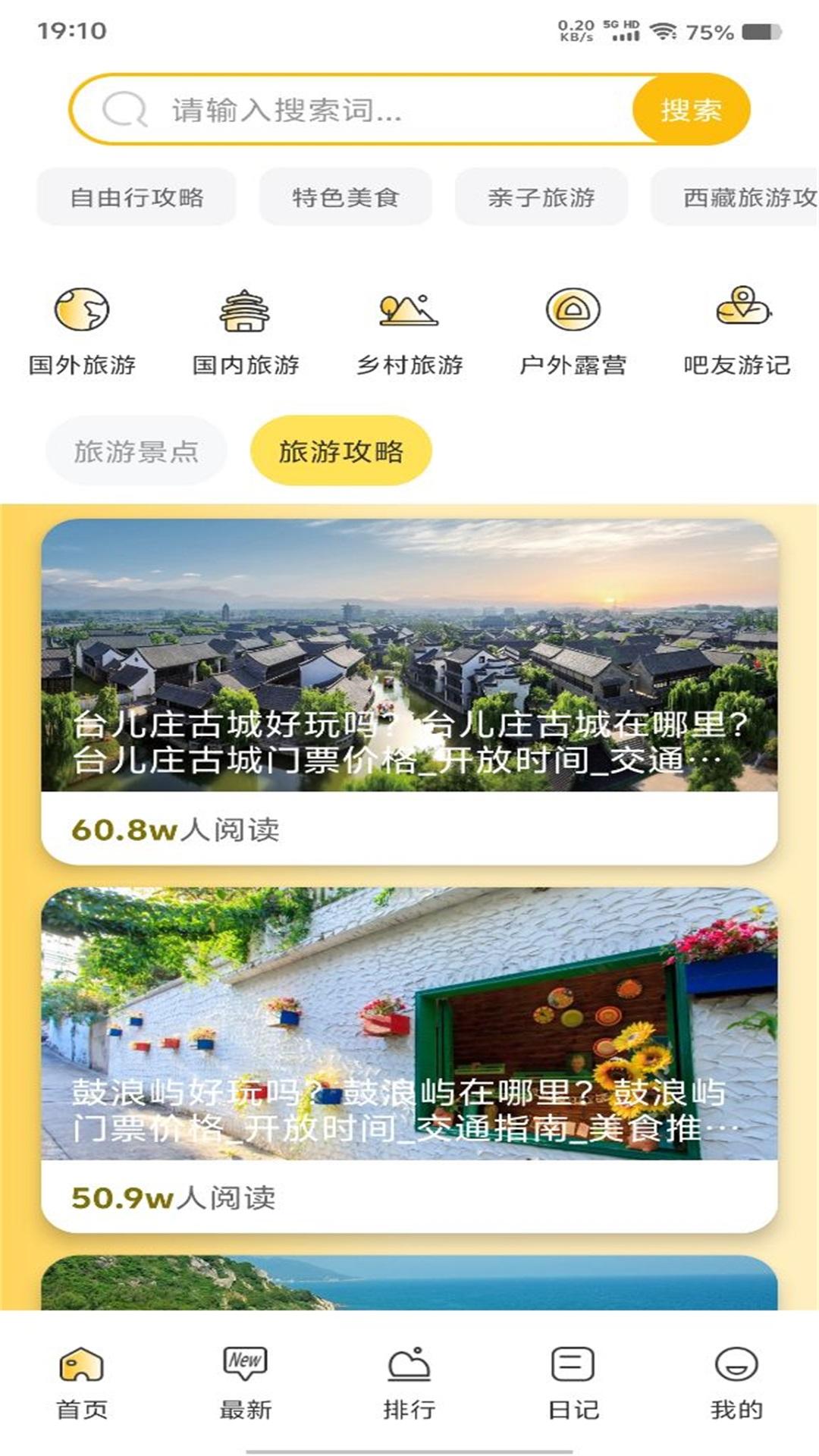This screenshot has width=819, height=1456.
Task: Choose the 特色美食 category pill
Action: [347, 196]
